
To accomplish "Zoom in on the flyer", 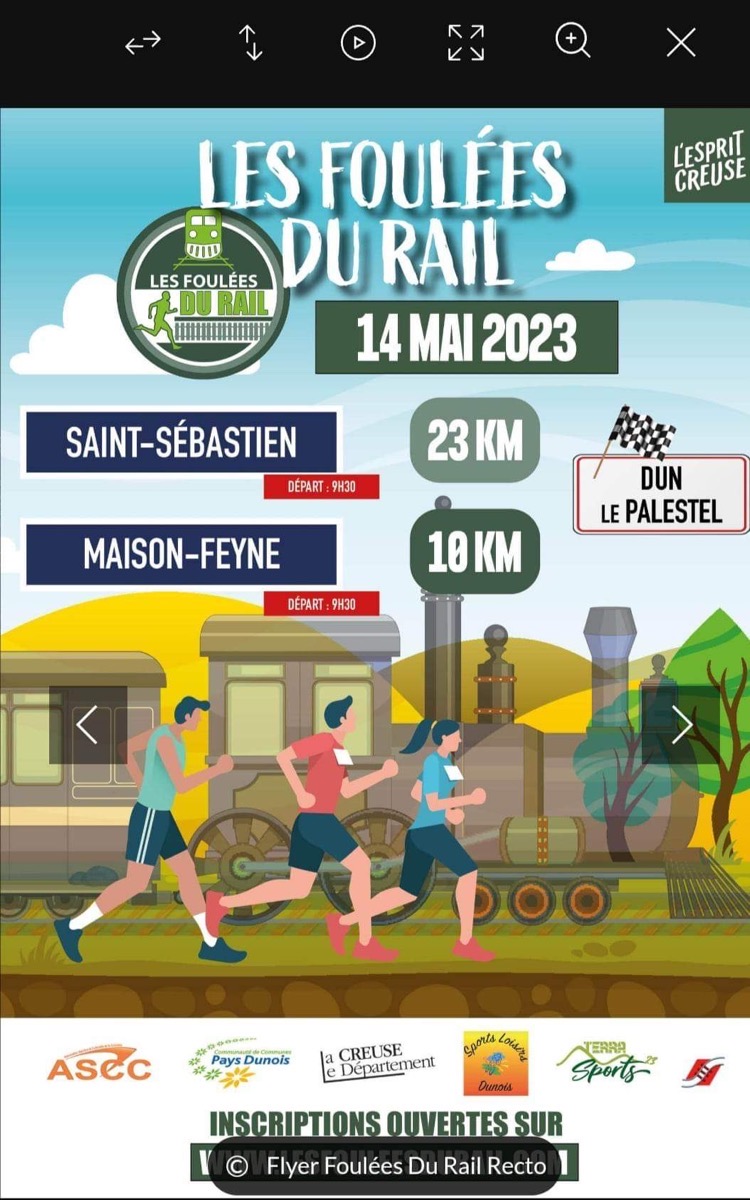I will click(573, 41).
